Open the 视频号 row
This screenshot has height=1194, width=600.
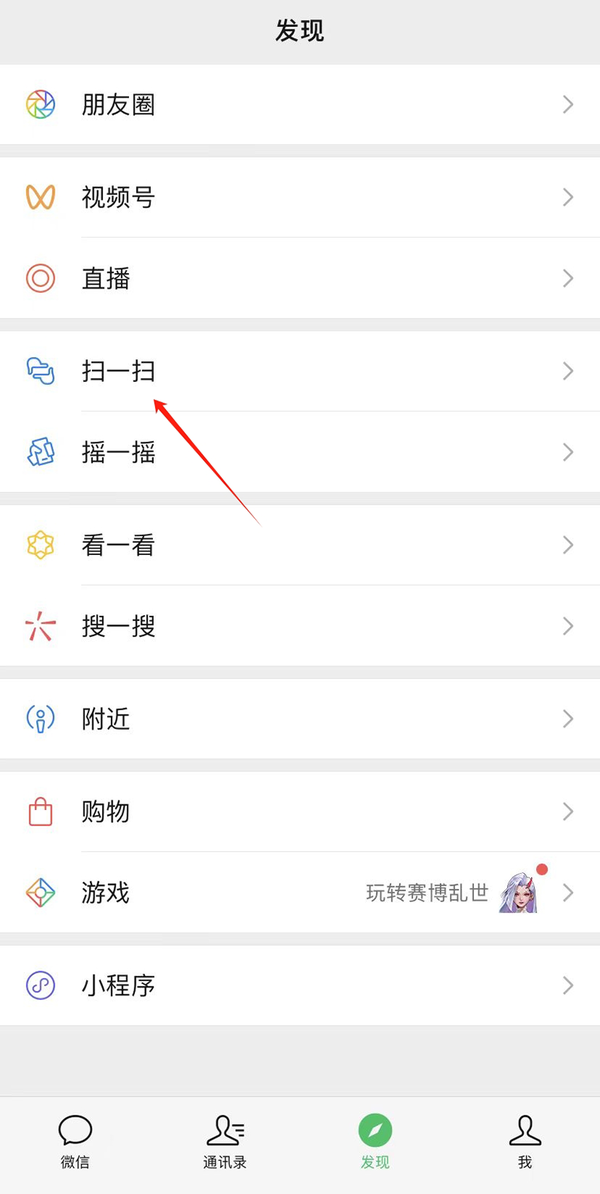pos(300,197)
